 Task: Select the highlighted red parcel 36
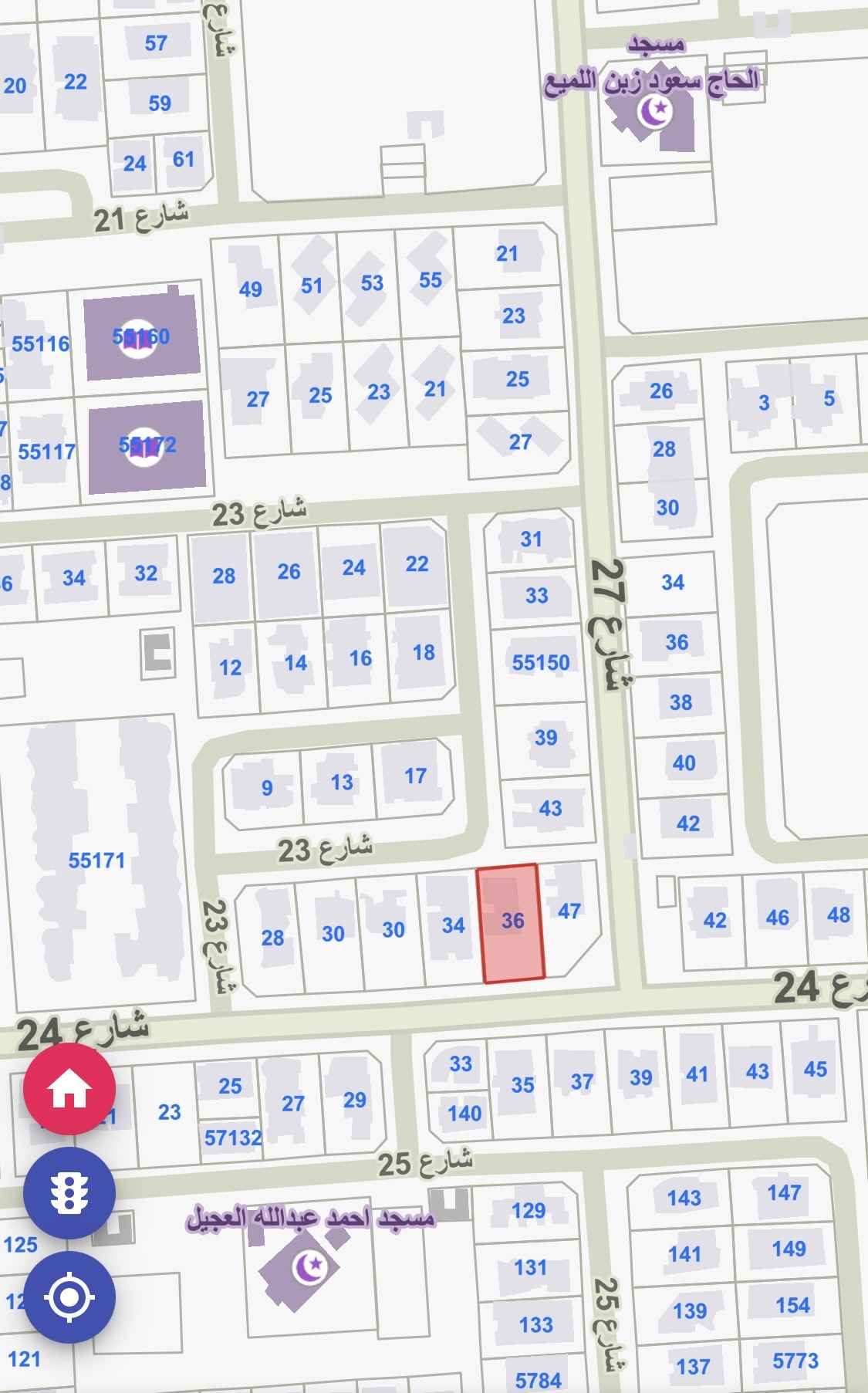point(512,923)
